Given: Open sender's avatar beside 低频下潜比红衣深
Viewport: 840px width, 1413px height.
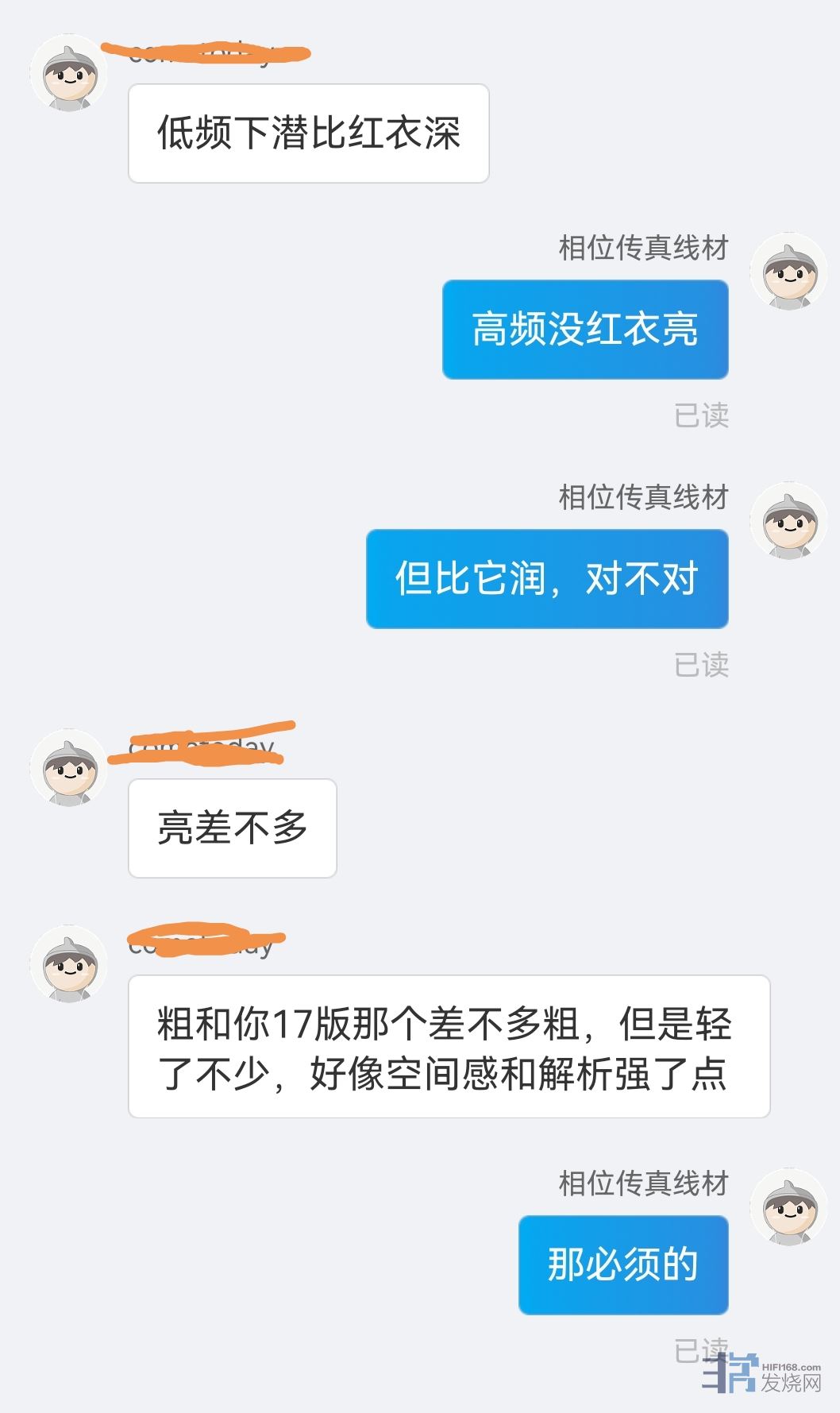Looking at the screenshot, I should pyautogui.click(x=69, y=73).
